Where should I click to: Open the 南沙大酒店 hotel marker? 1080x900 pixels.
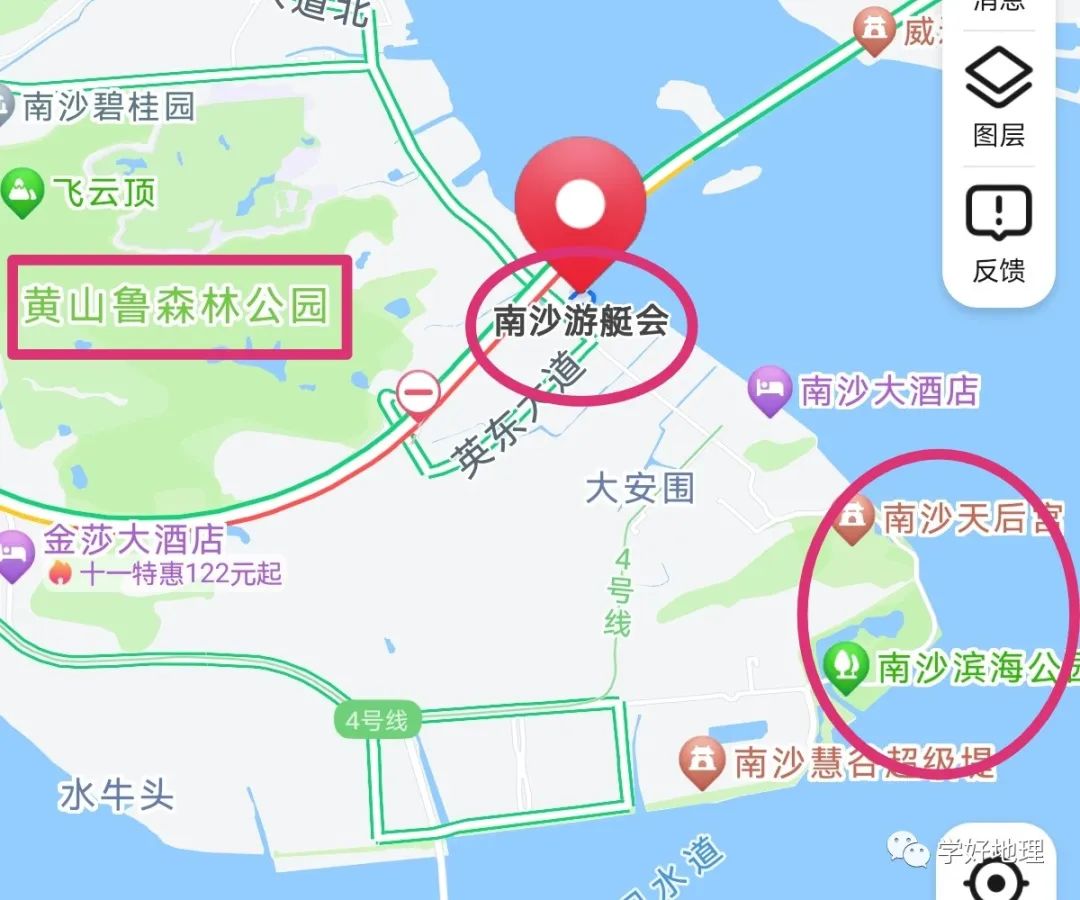point(770,391)
